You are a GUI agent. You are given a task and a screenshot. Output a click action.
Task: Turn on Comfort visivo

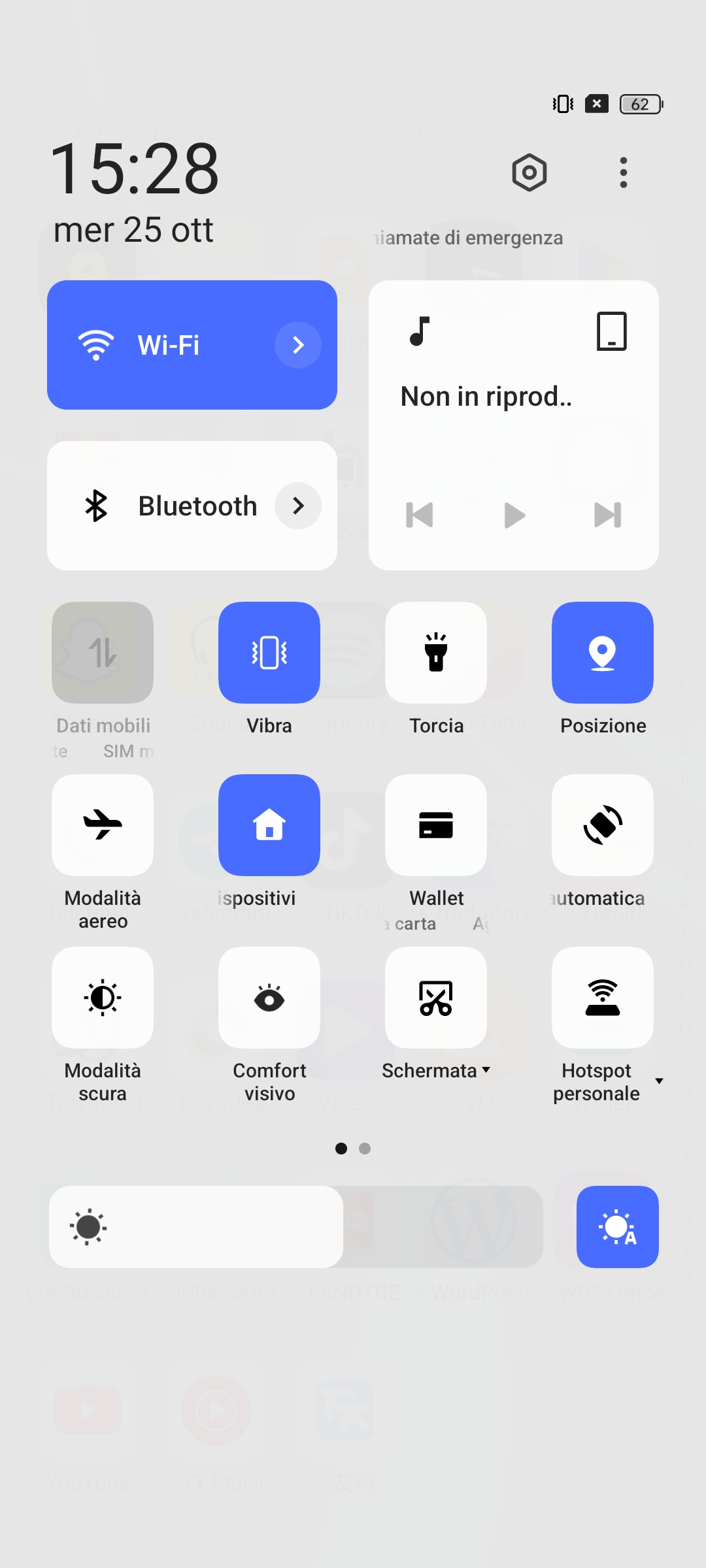[x=269, y=998]
